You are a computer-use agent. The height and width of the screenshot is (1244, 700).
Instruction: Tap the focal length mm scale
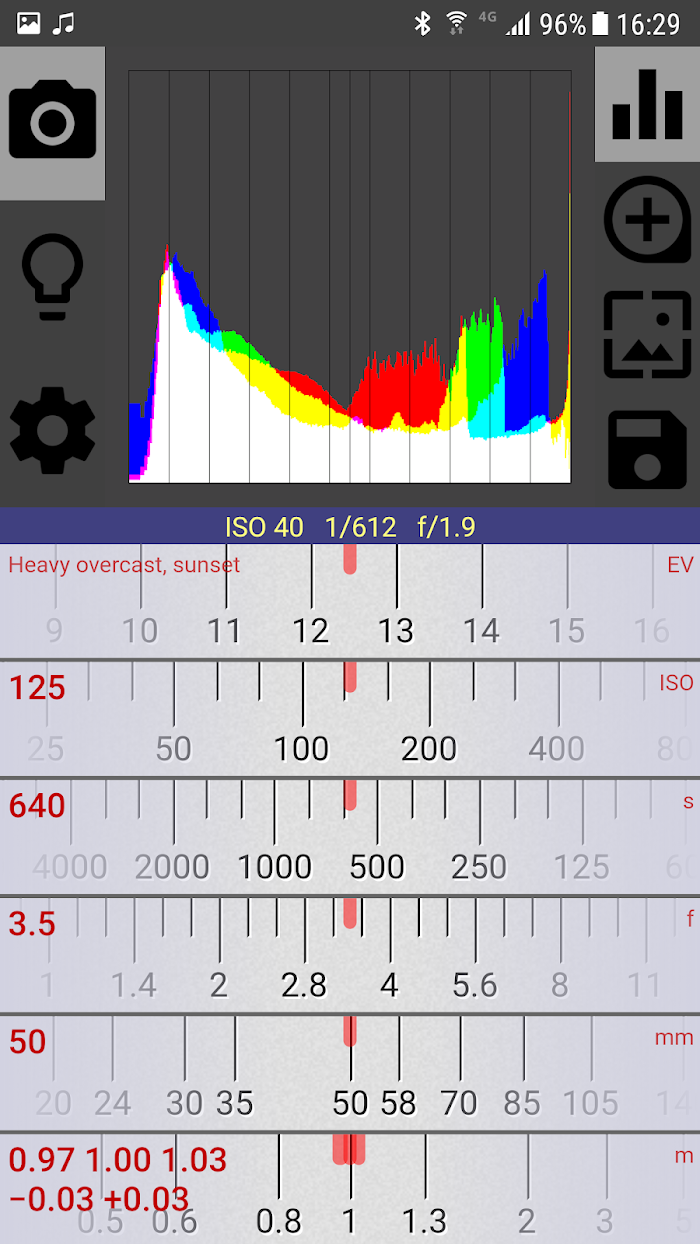(350, 1073)
